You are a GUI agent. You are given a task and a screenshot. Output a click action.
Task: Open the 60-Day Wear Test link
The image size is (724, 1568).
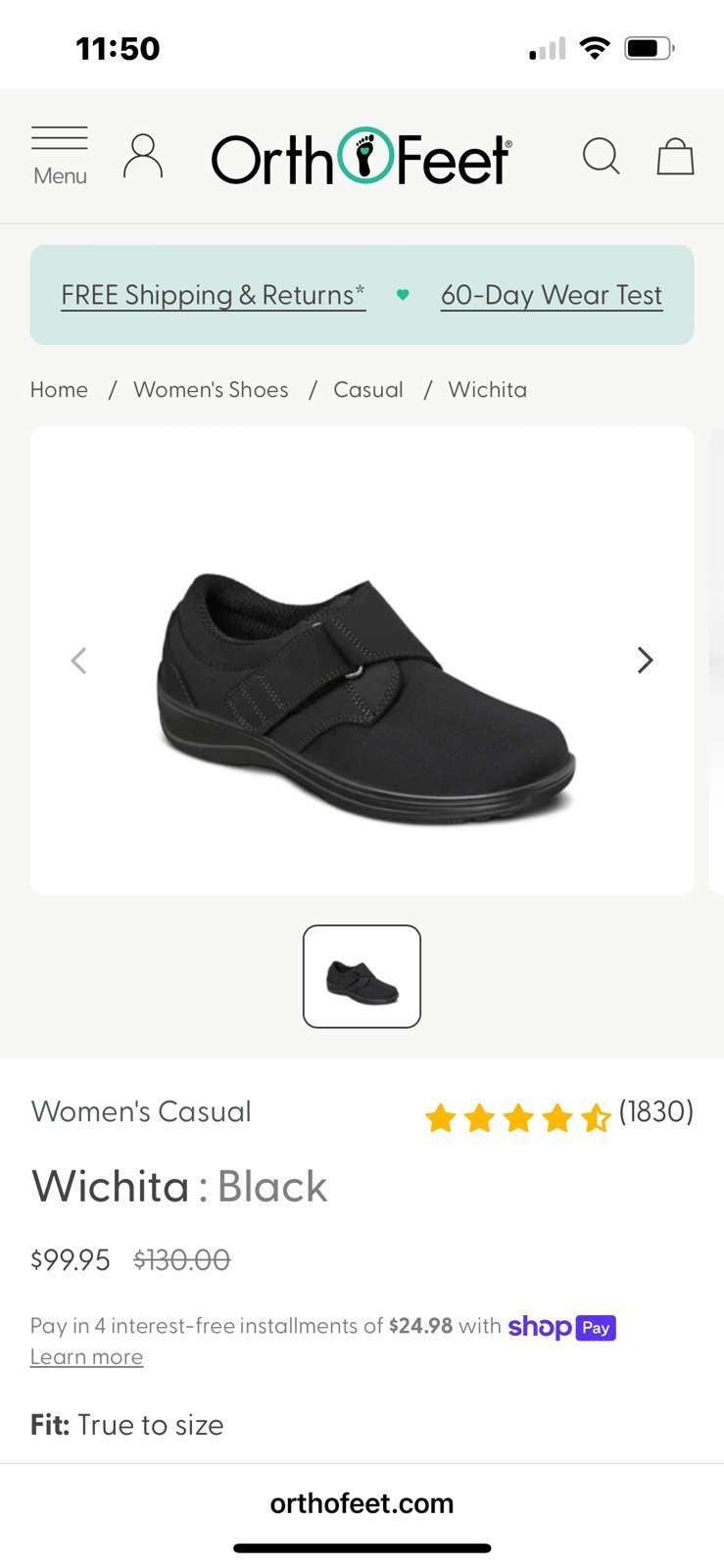(x=552, y=295)
